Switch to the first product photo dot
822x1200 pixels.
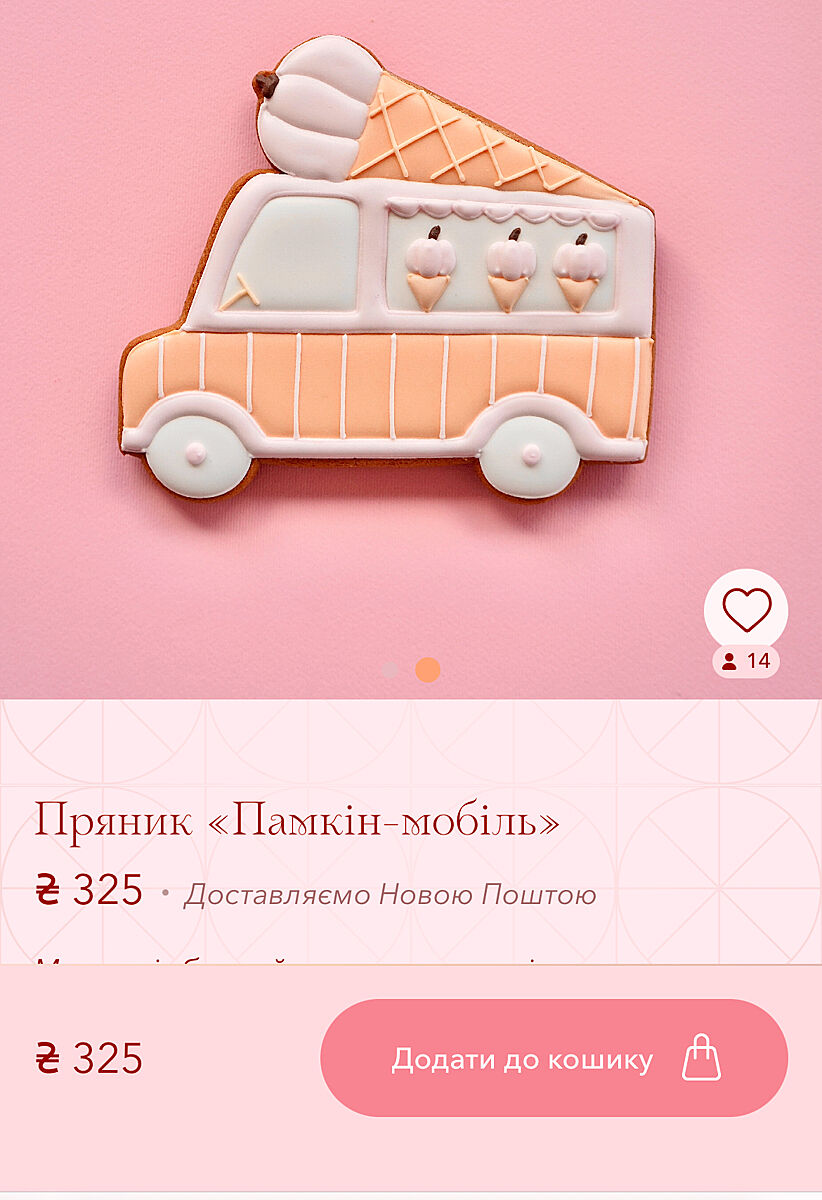click(391, 669)
